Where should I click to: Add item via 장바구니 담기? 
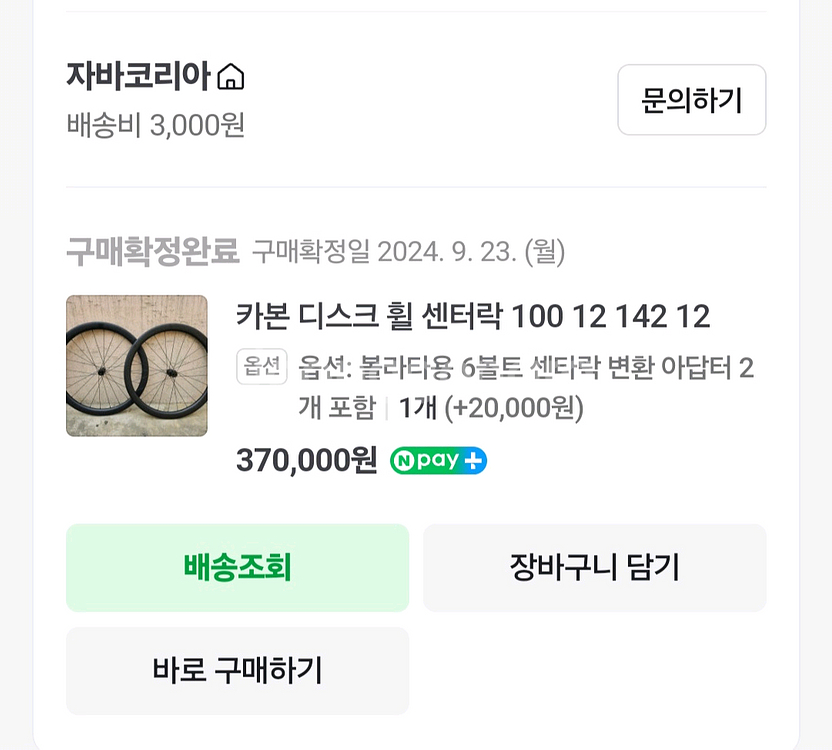click(594, 568)
